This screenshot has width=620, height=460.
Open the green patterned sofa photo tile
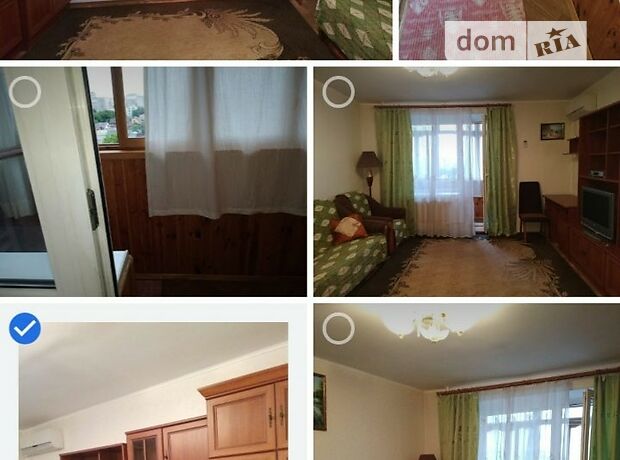pos(355,28)
